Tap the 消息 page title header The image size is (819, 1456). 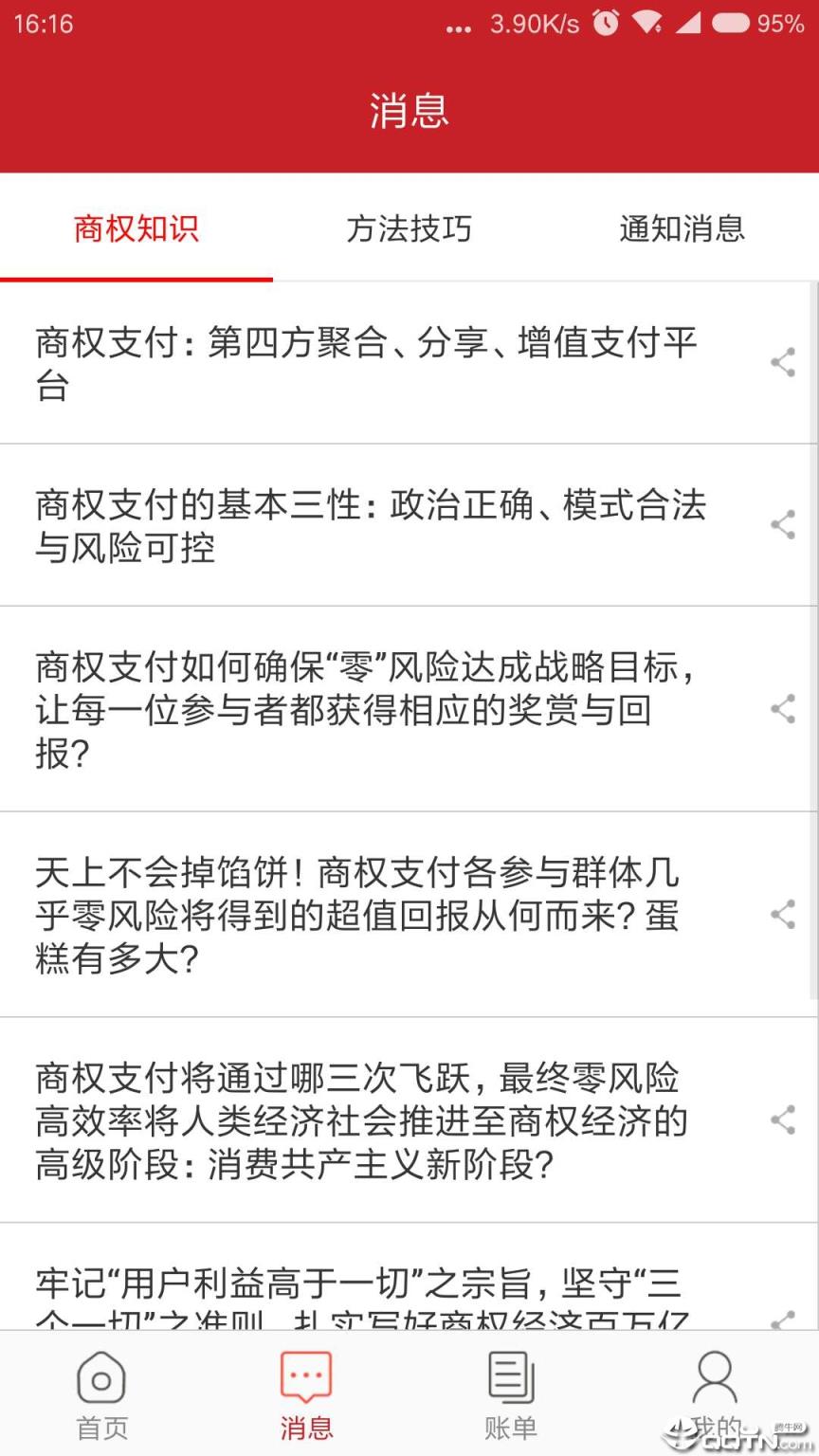409,110
